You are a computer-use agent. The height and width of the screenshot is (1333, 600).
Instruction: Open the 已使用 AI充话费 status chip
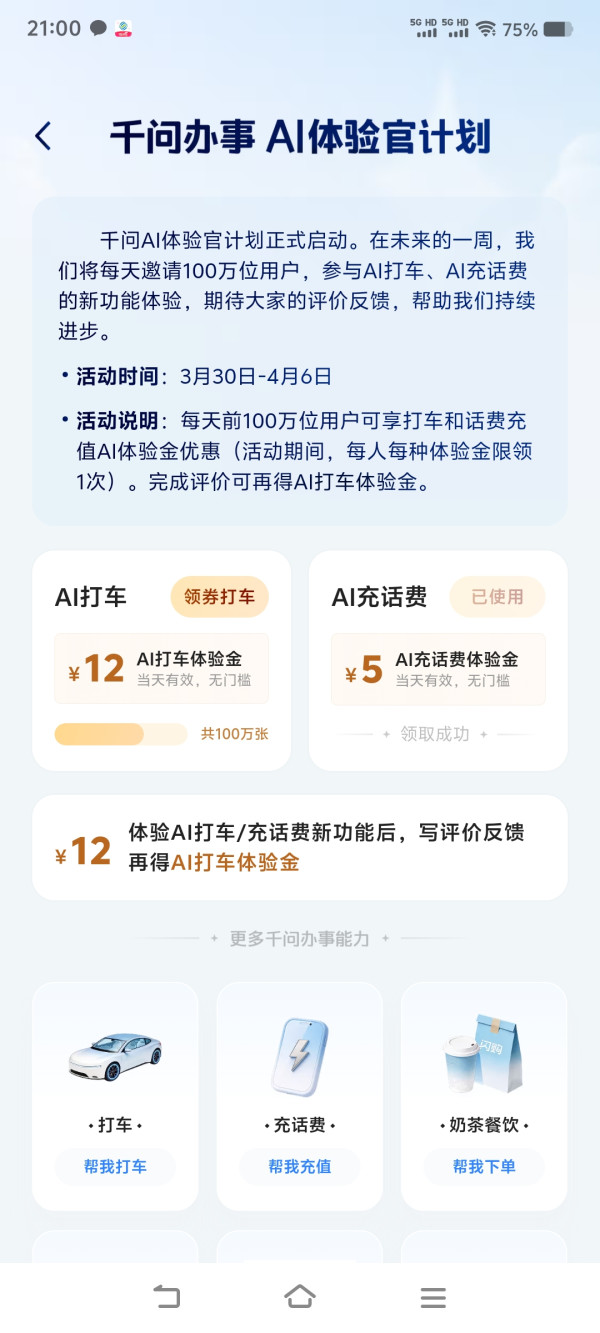[x=497, y=597]
